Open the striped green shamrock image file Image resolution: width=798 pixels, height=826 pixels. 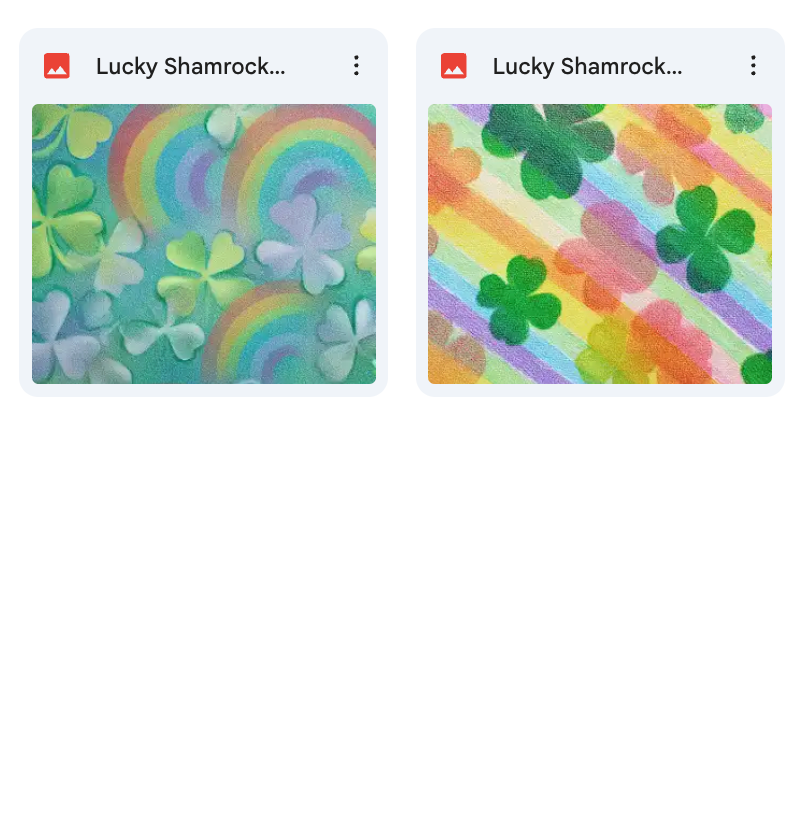click(x=599, y=243)
